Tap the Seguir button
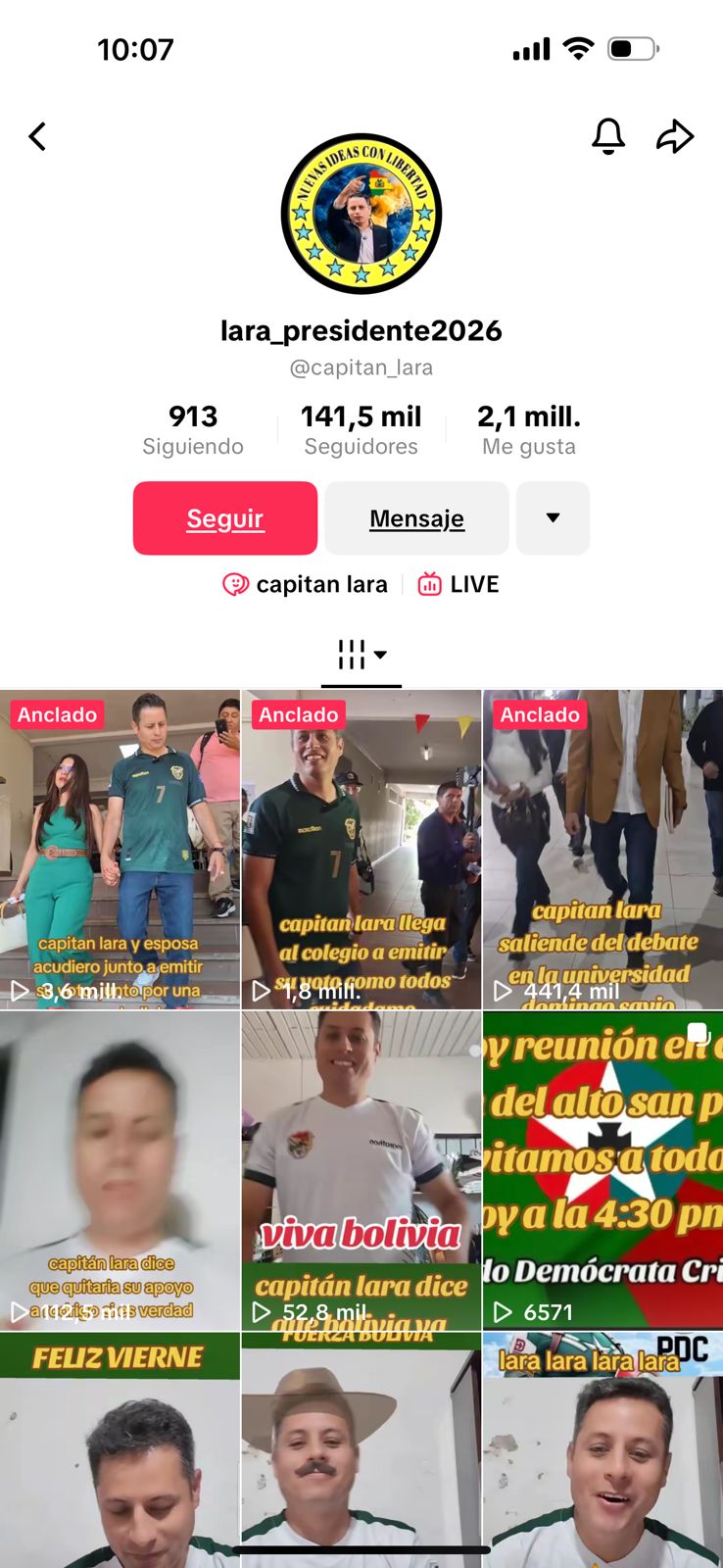Screen dimensions: 723x1568 225,518
